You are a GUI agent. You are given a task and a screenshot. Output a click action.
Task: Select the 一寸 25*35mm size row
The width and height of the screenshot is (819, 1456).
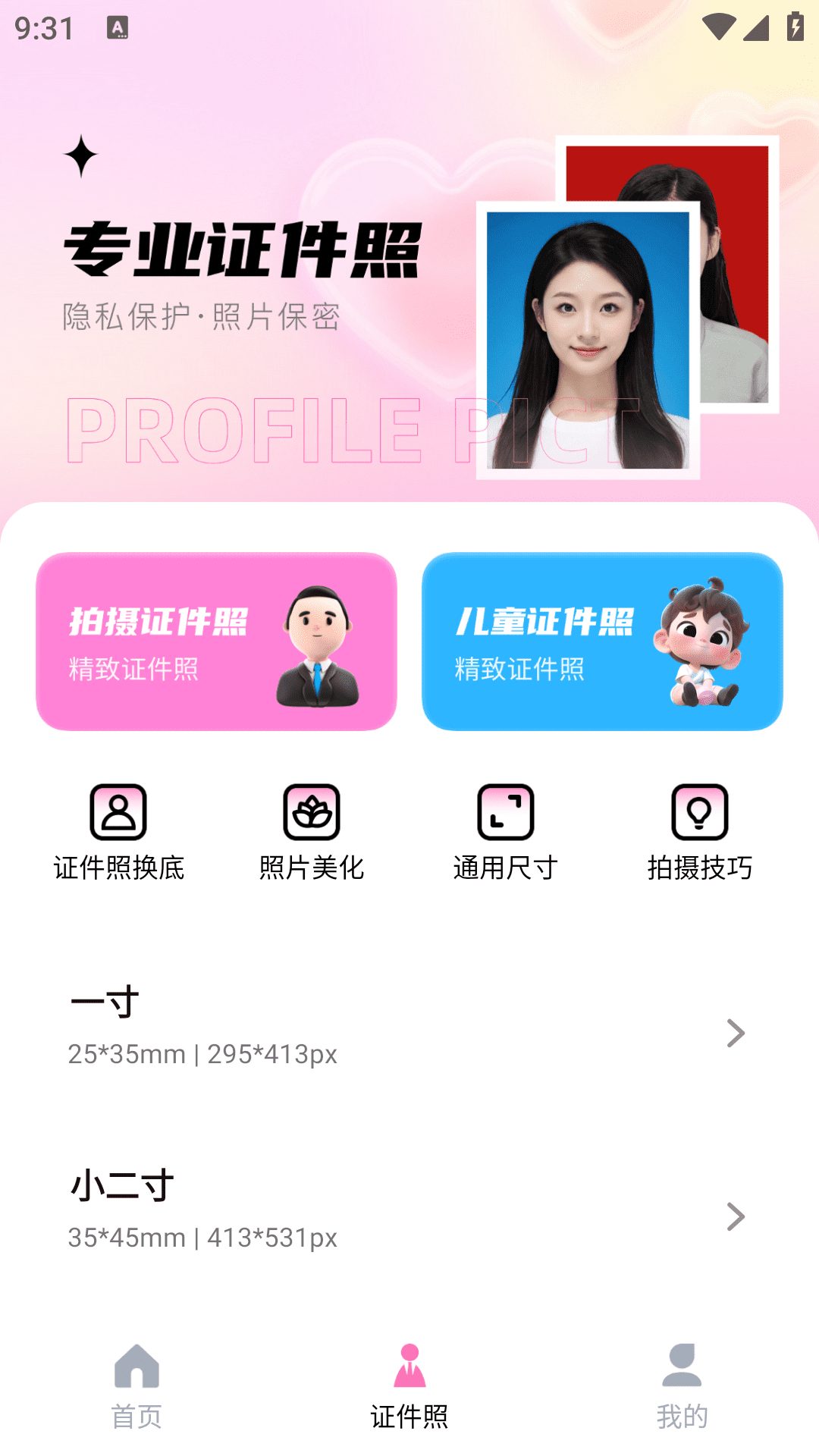(x=409, y=1028)
